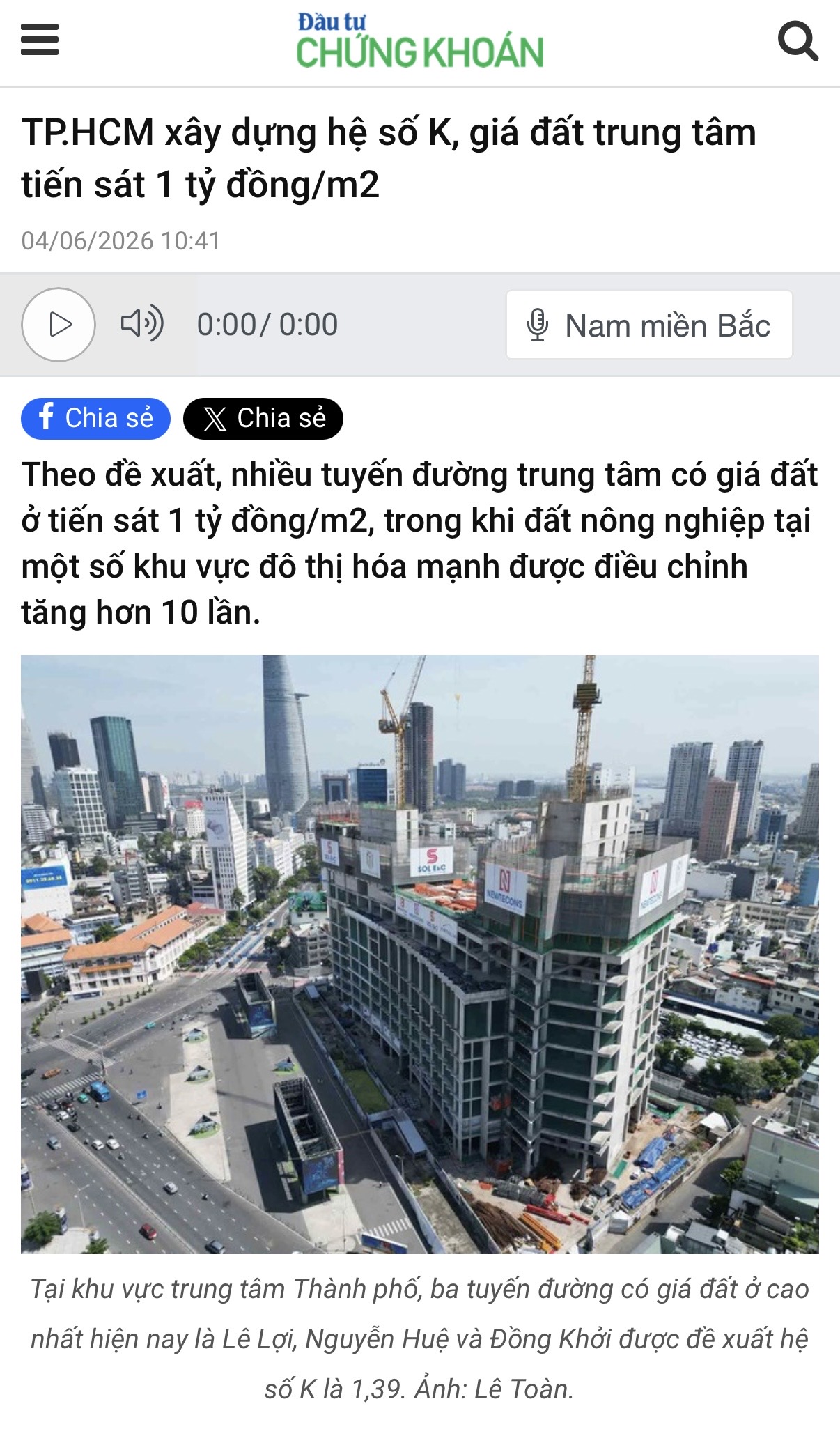This screenshot has height=1436, width=840.
Task: Change the Nam miền Bắc voice
Action: 649,325
